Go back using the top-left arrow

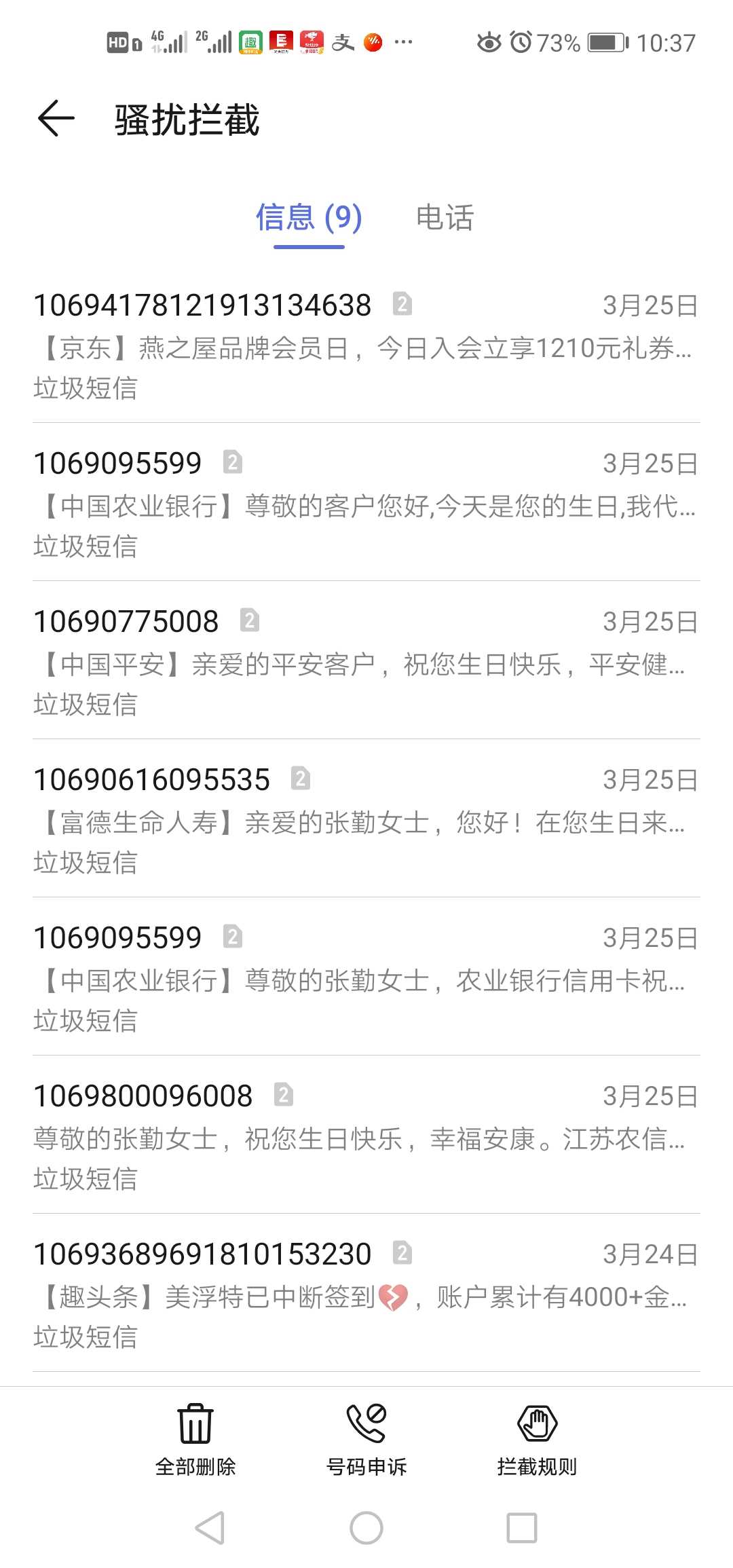pos(56,119)
